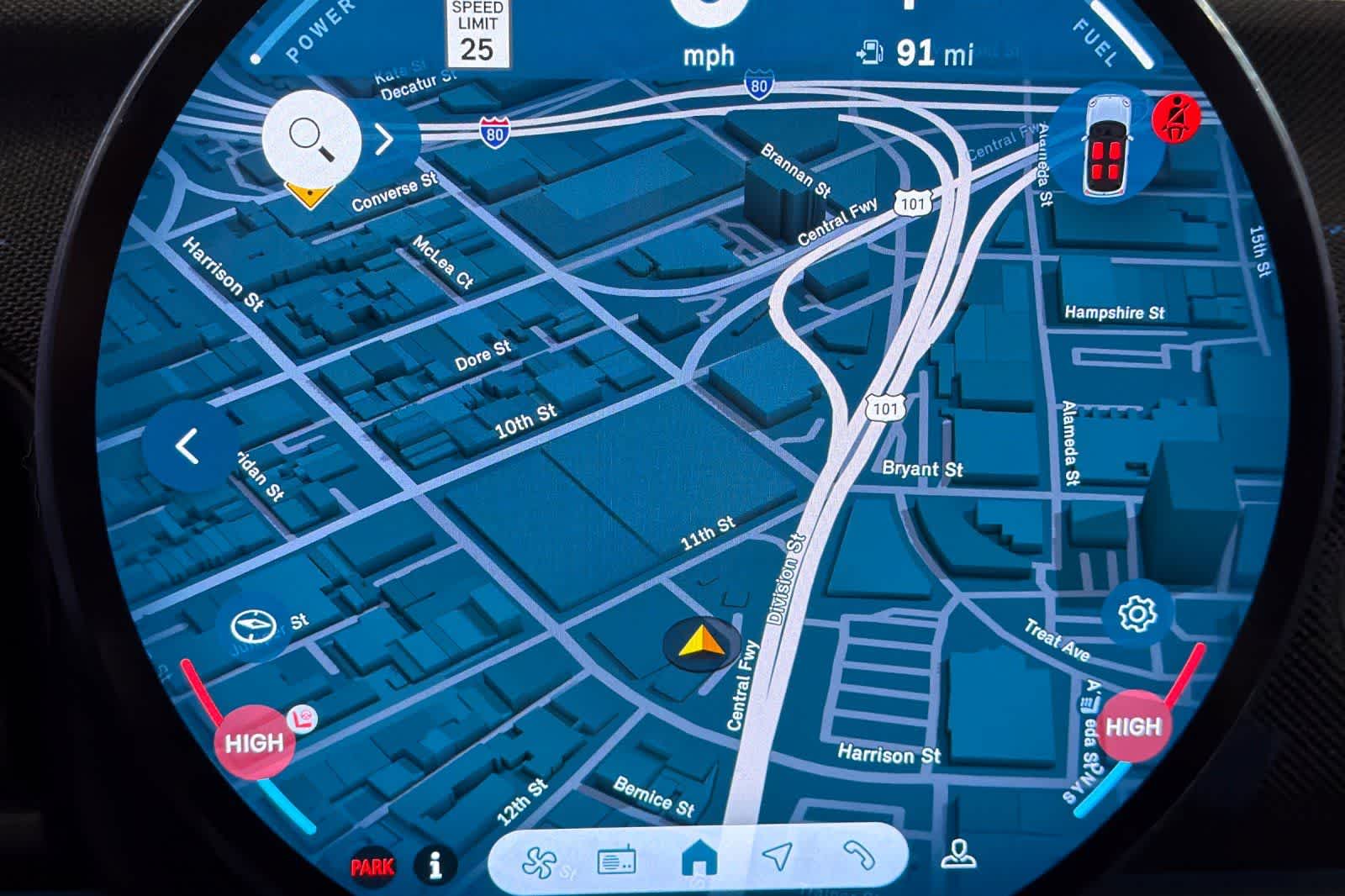The height and width of the screenshot is (896, 1345).
Task: Open the user profile icon
Action: click(x=958, y=854)
